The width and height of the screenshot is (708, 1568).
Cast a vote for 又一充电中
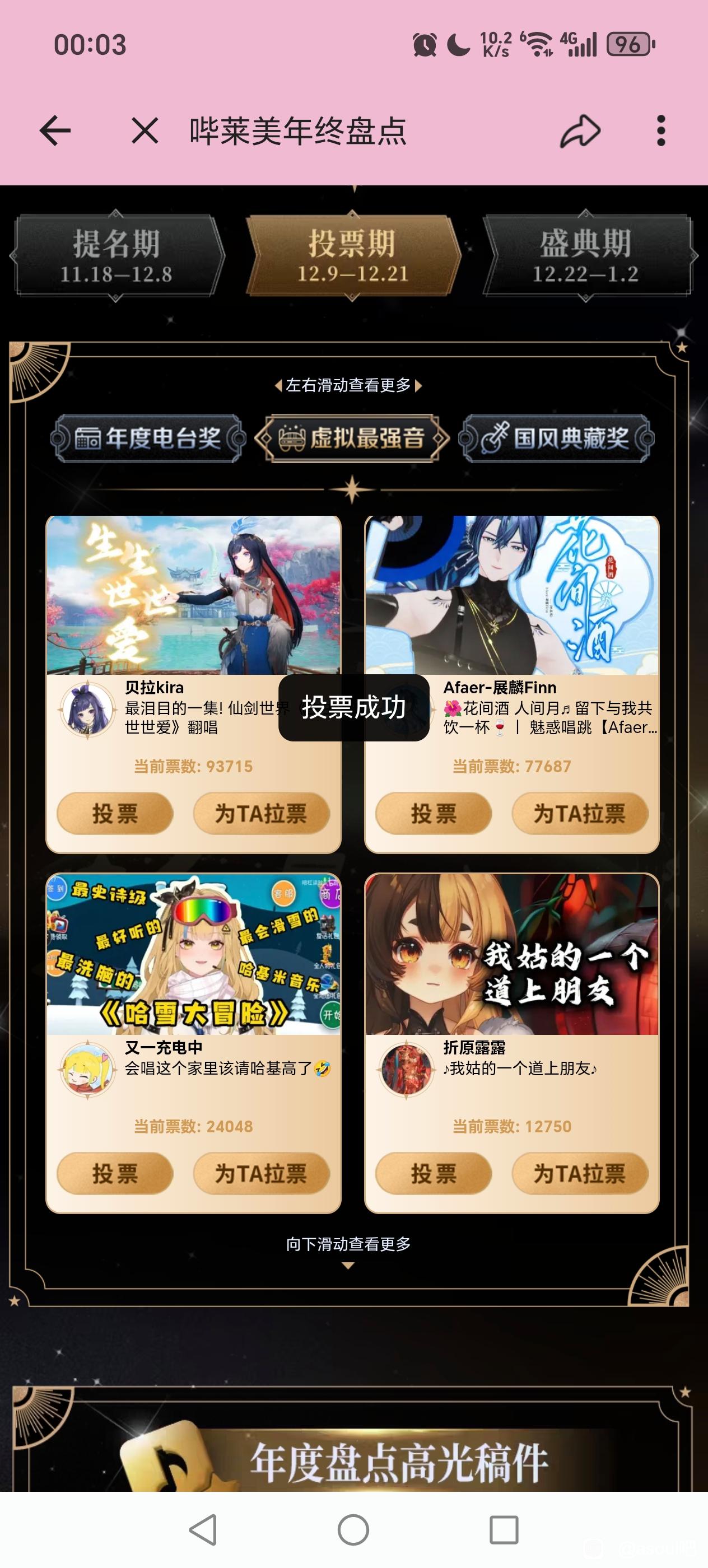(115, 1173)
